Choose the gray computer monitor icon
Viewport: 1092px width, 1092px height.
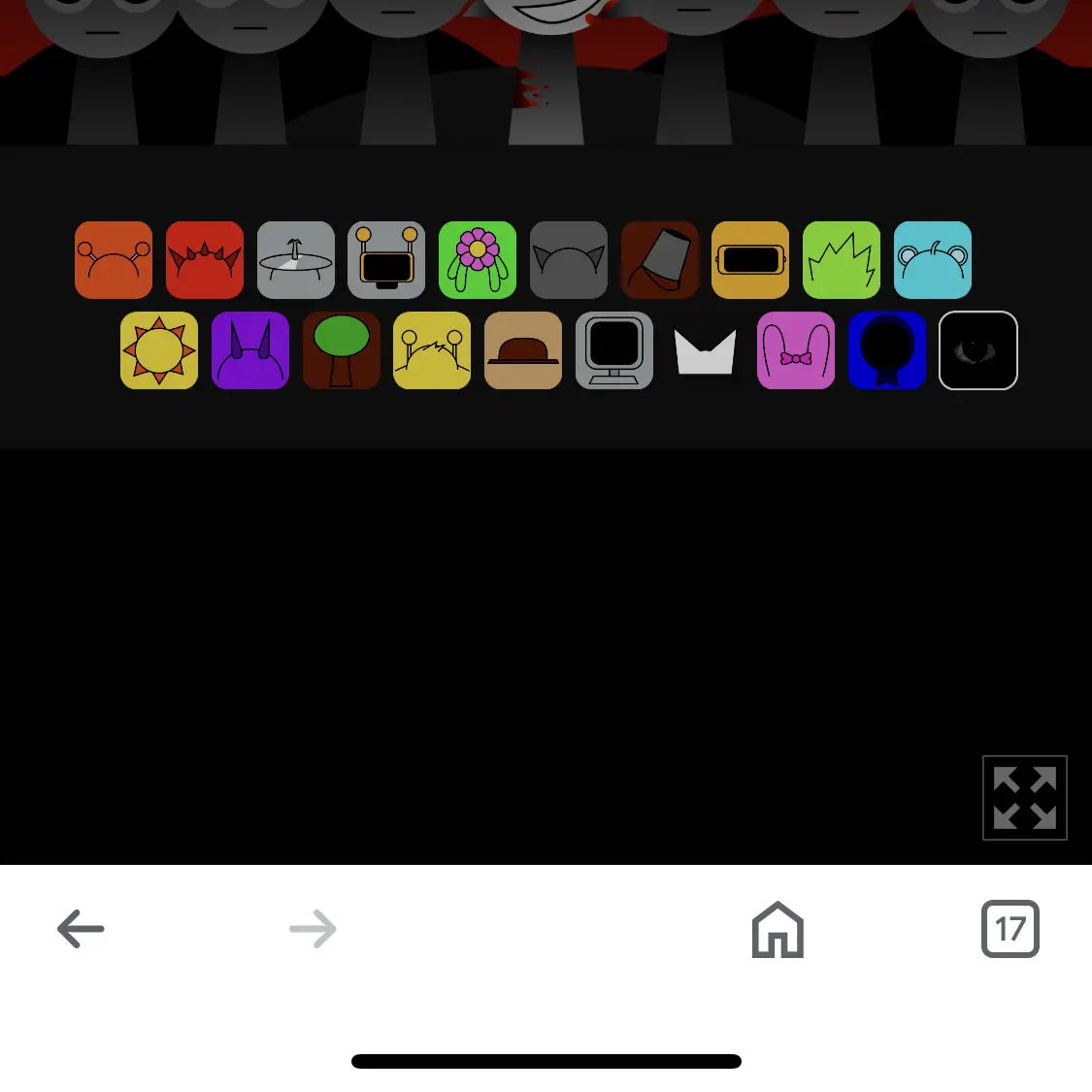(x=614, y=350)
